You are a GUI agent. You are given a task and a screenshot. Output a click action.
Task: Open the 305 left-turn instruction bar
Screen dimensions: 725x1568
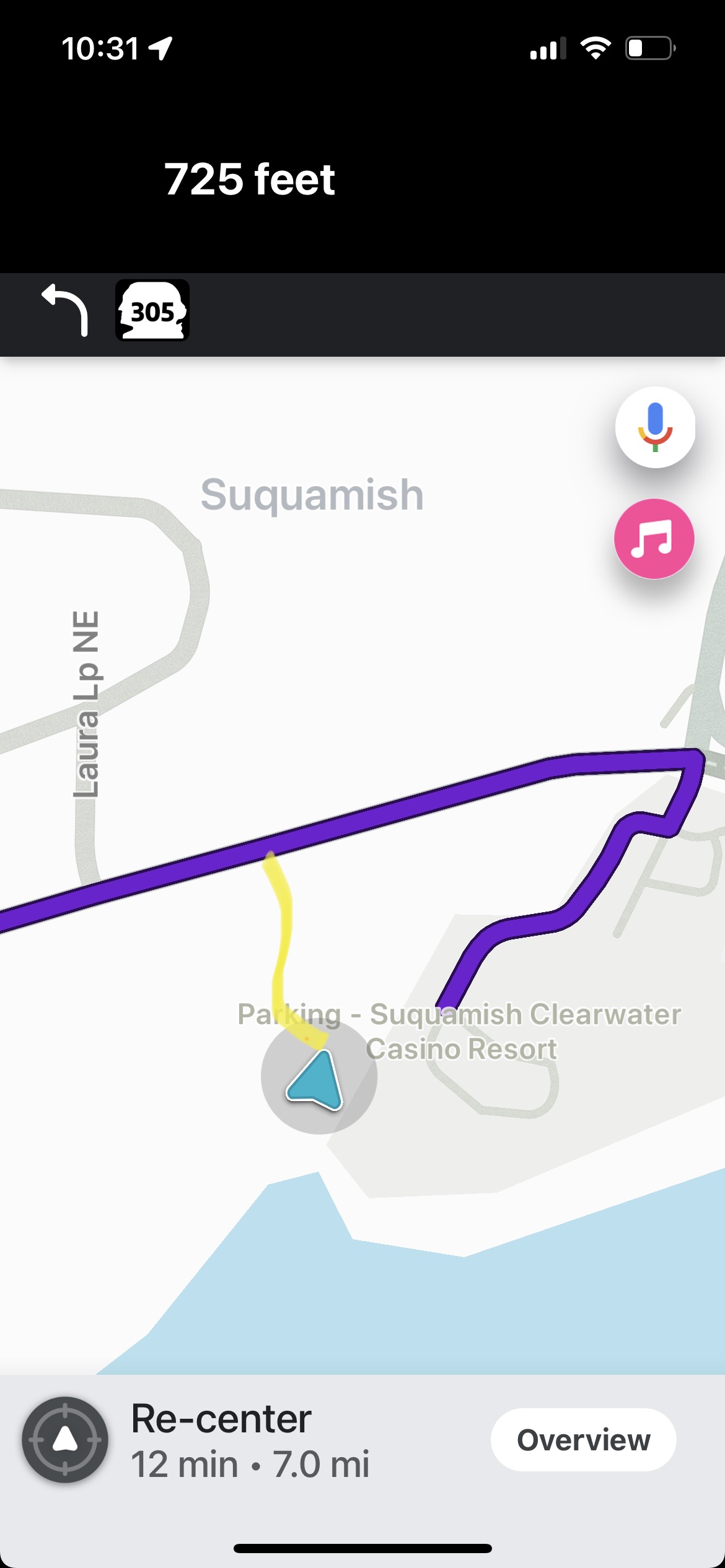[x=362, y=315]
